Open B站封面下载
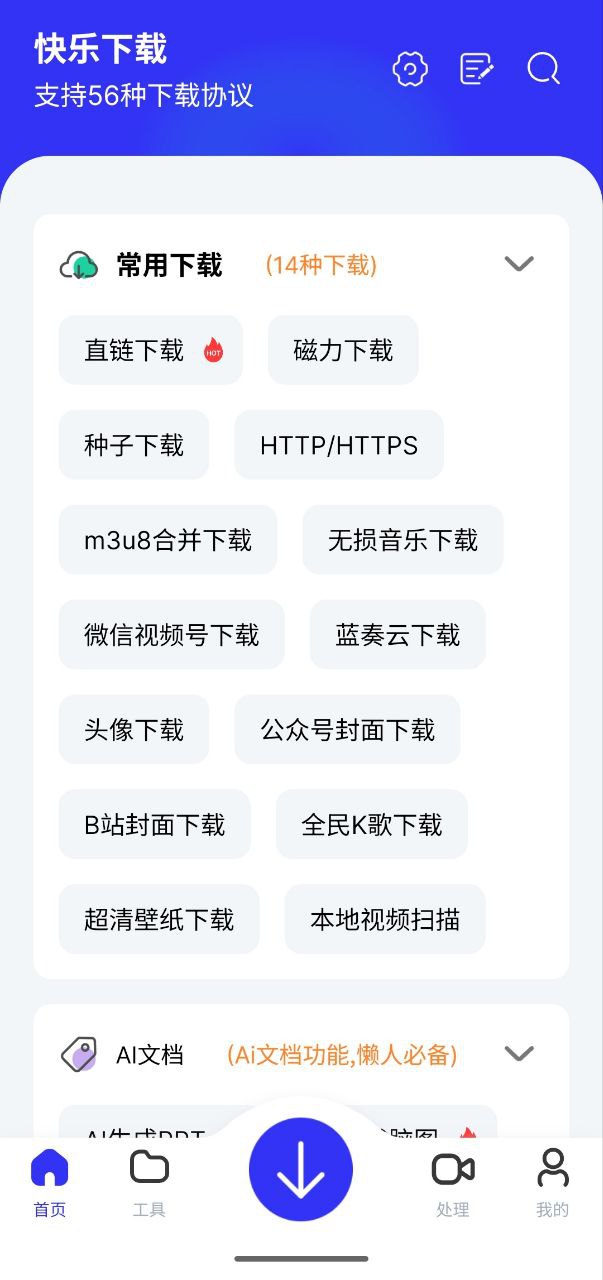Image resolution: width=603 pixels, height=1280 pixels. pyautogui.click(x=155, y=825)
